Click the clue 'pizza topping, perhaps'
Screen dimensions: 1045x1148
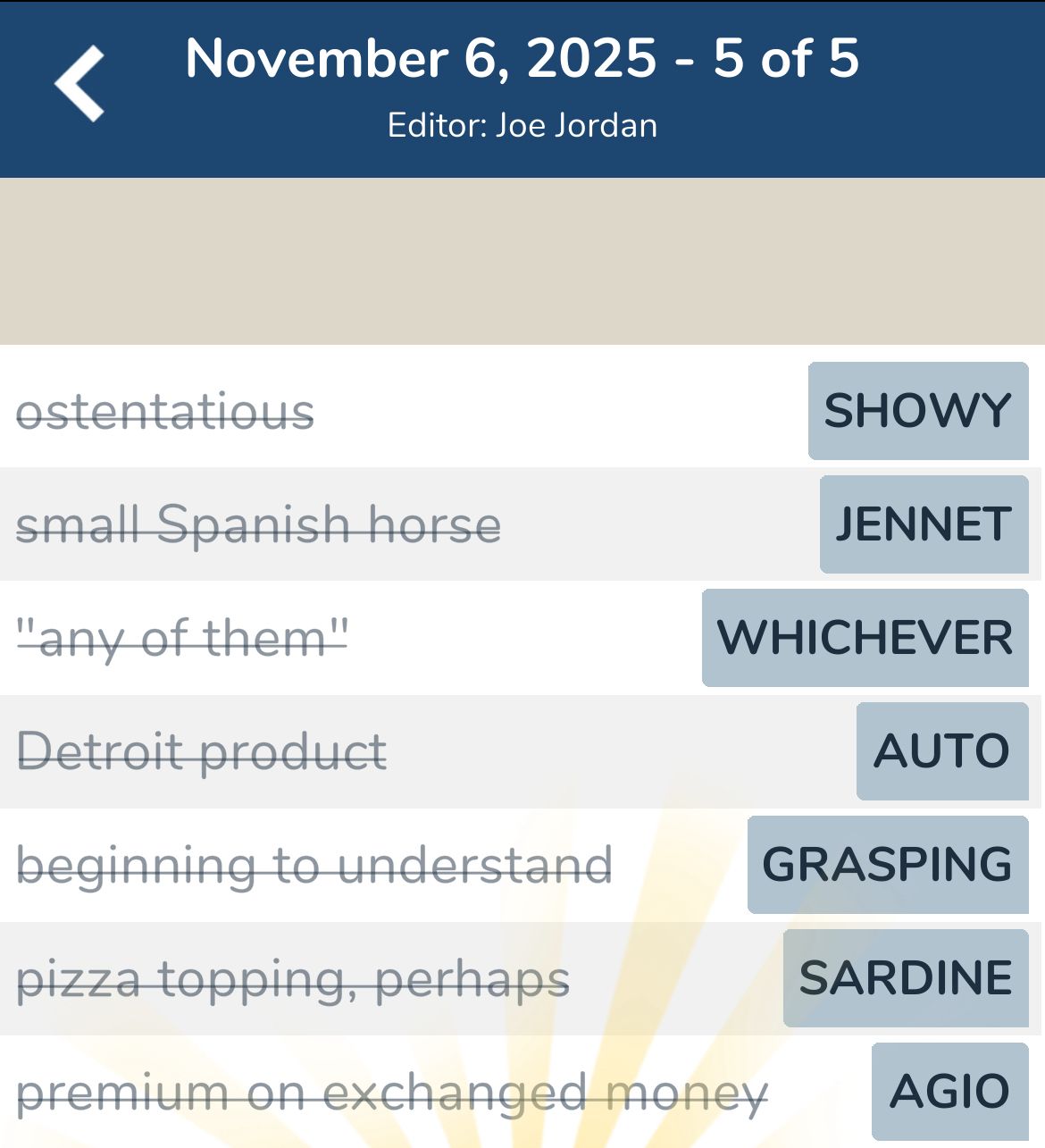coord(295,977)
